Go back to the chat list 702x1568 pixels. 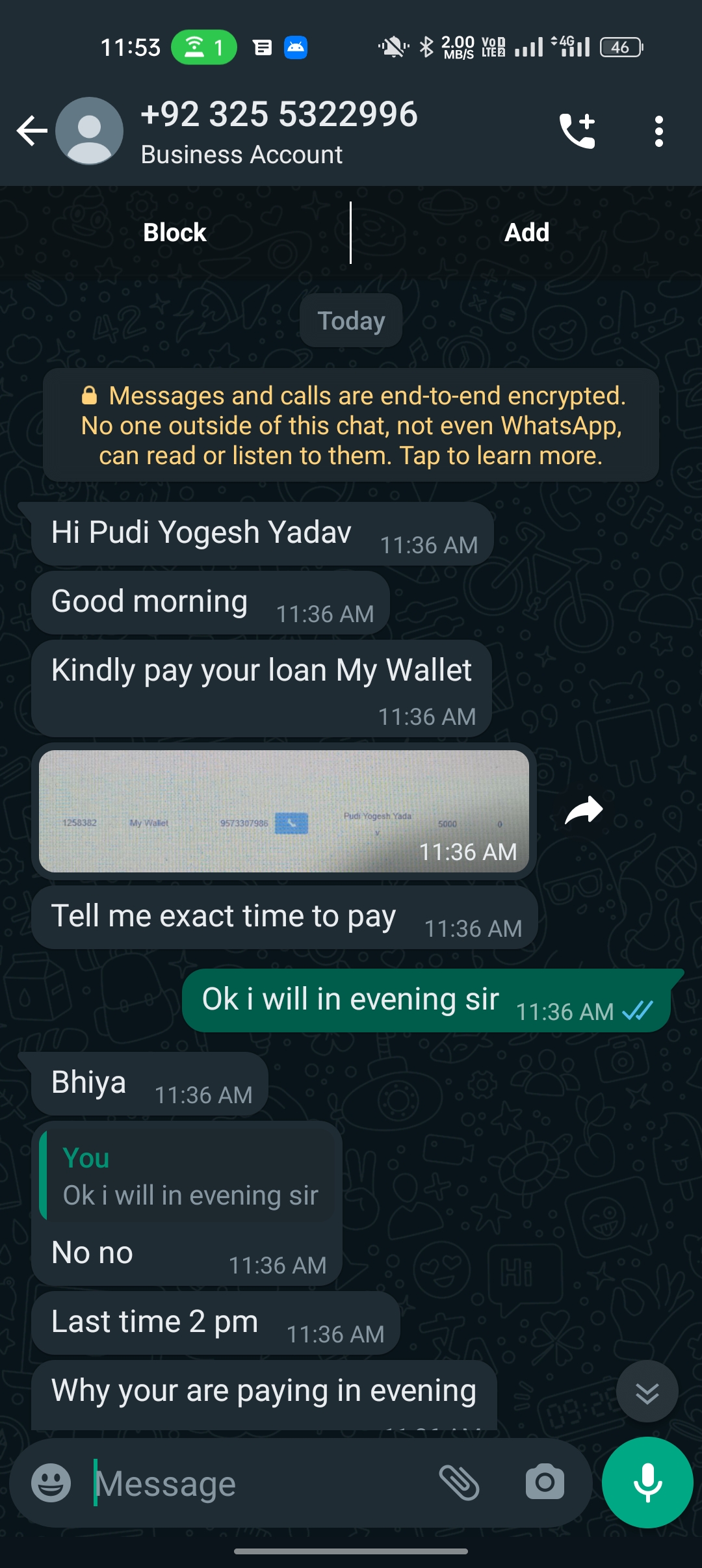32,131
